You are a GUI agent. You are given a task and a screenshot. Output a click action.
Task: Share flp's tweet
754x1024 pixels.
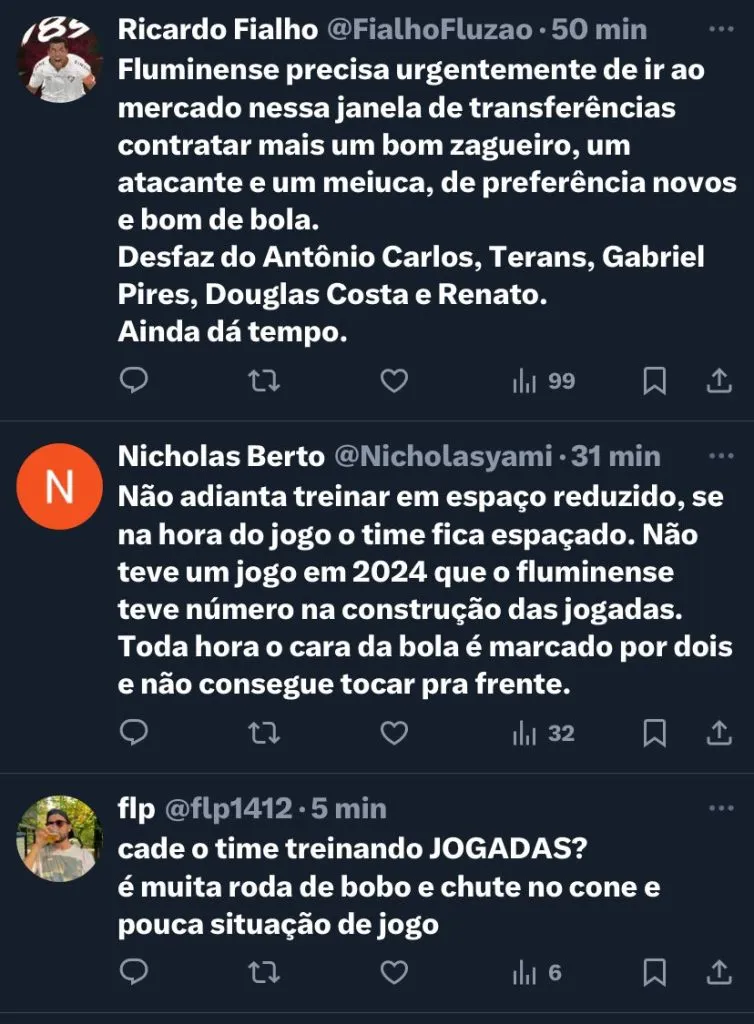tap(718, 972)
